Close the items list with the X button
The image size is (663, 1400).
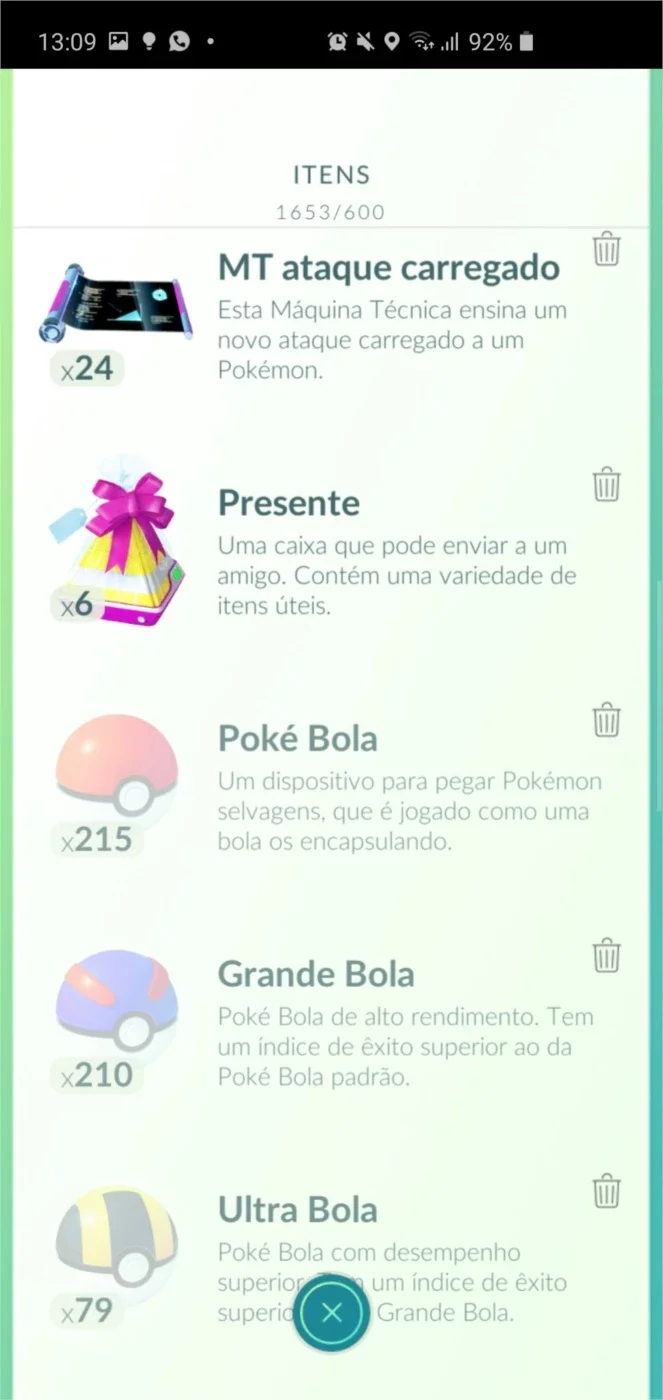tap(332, 1313)
